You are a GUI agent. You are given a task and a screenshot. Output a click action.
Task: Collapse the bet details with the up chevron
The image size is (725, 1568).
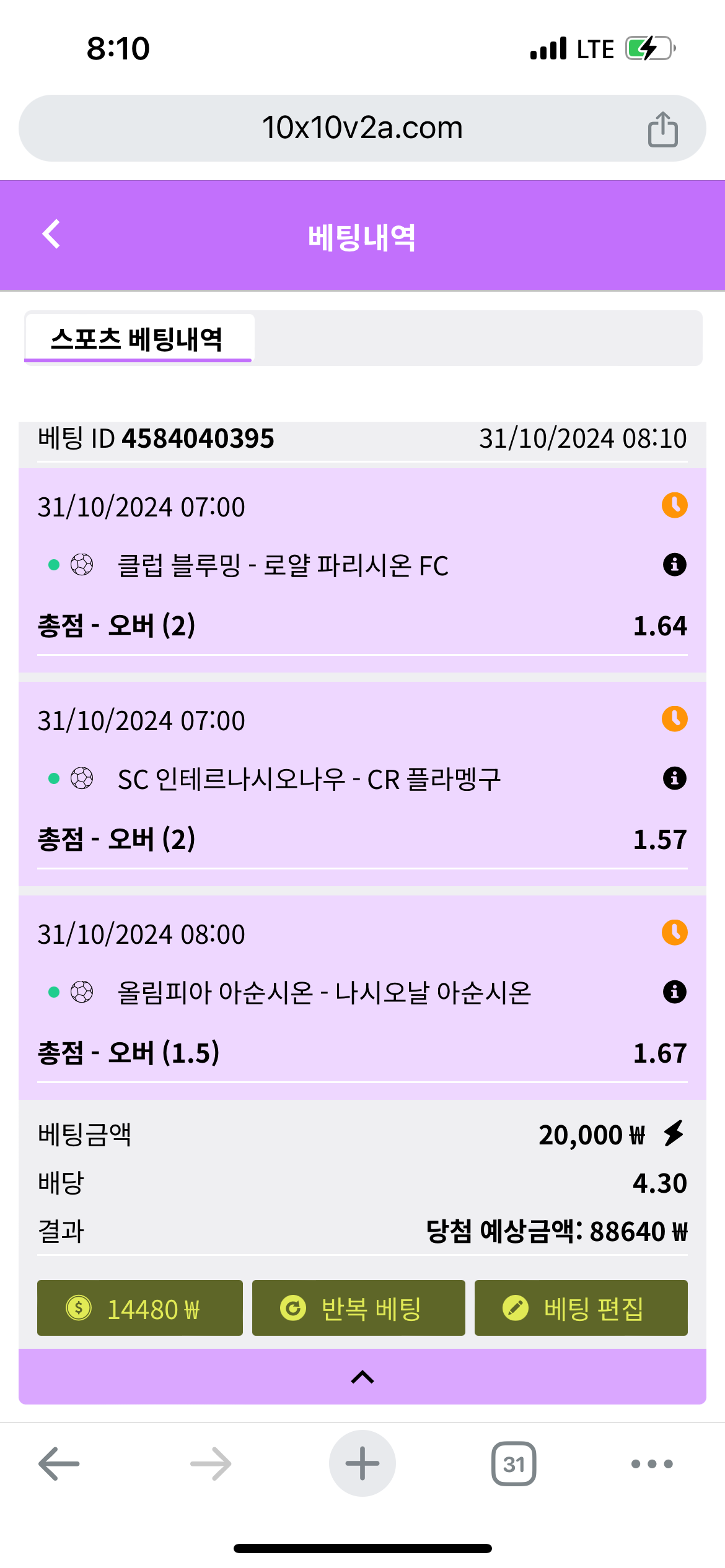coord(362,1377)
